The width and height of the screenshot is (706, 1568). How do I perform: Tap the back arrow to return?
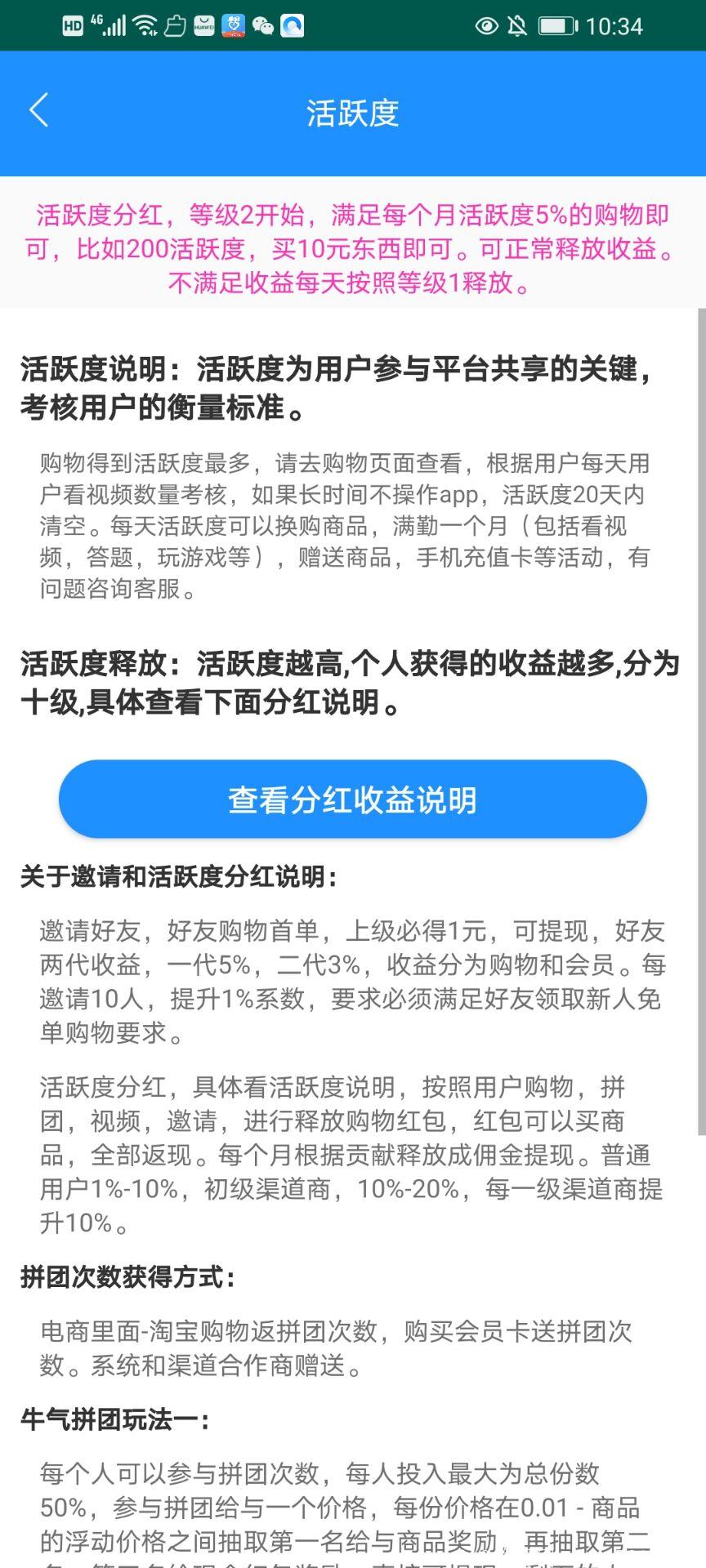point(39,109)
